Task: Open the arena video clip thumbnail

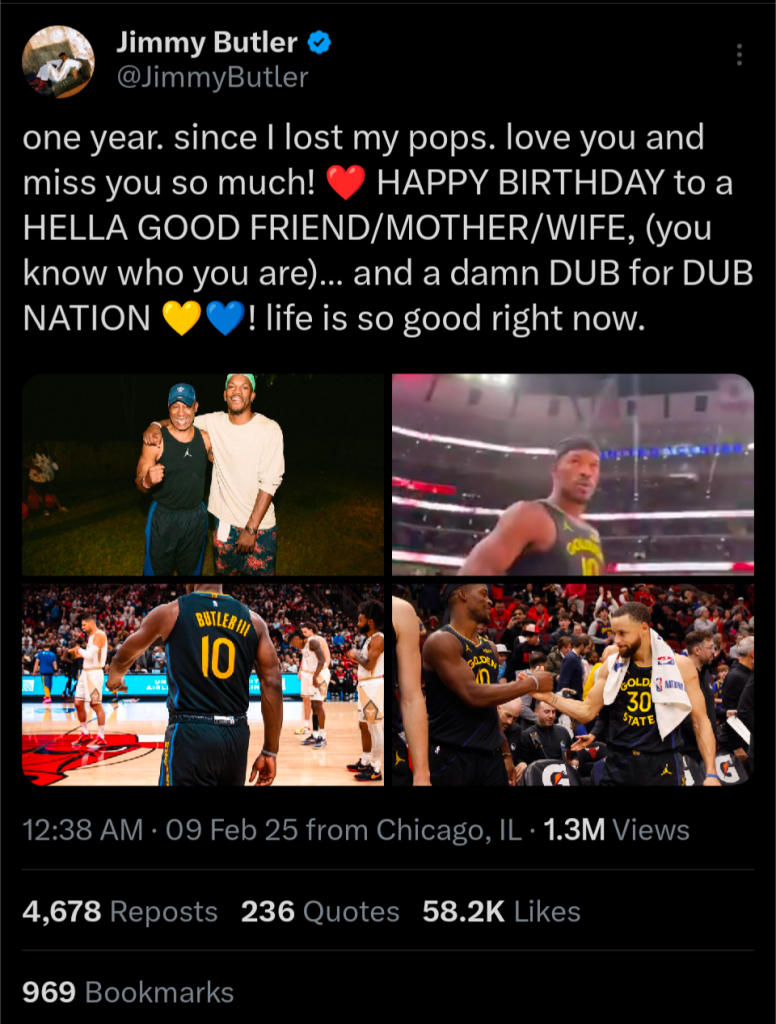Action: [572, 475]
